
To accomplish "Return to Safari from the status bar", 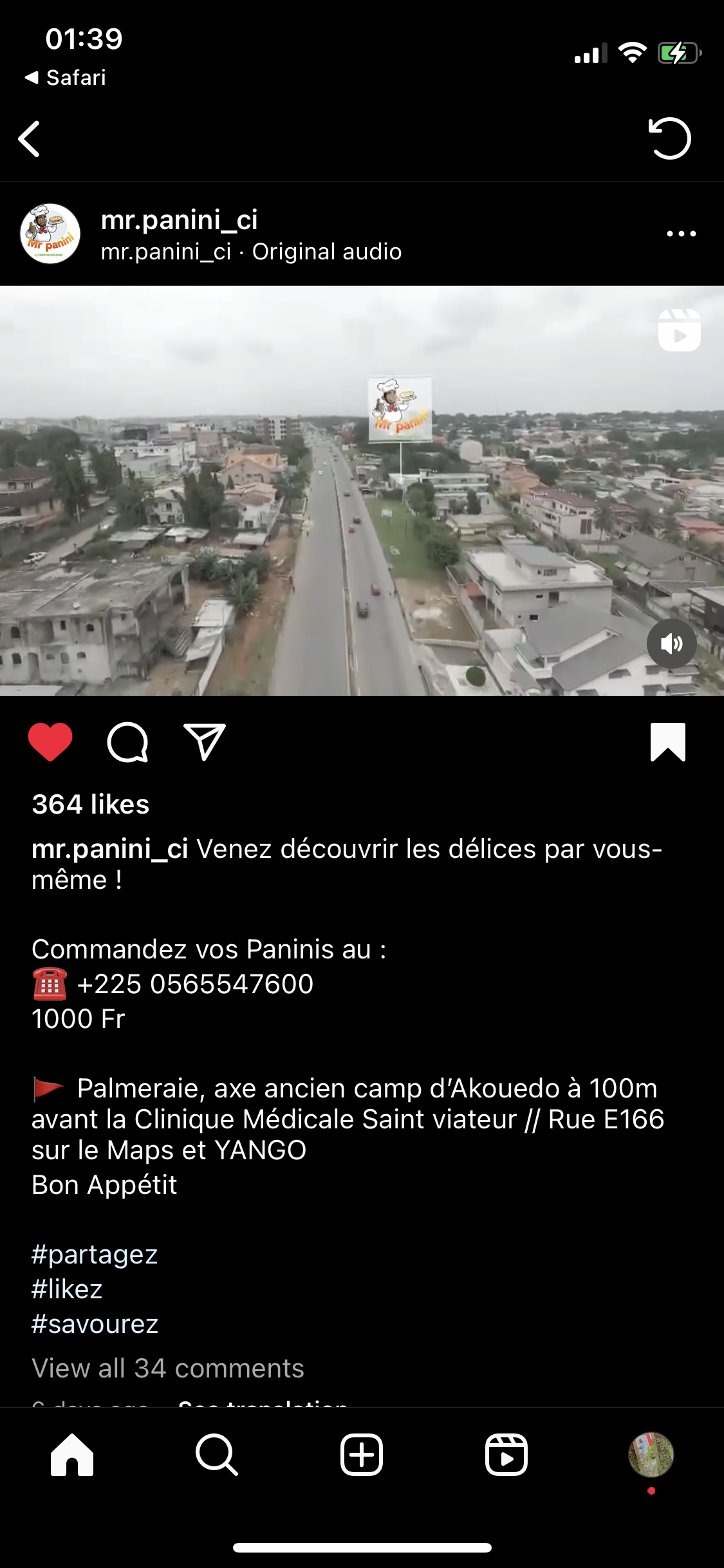I will [x=66, y=78].
